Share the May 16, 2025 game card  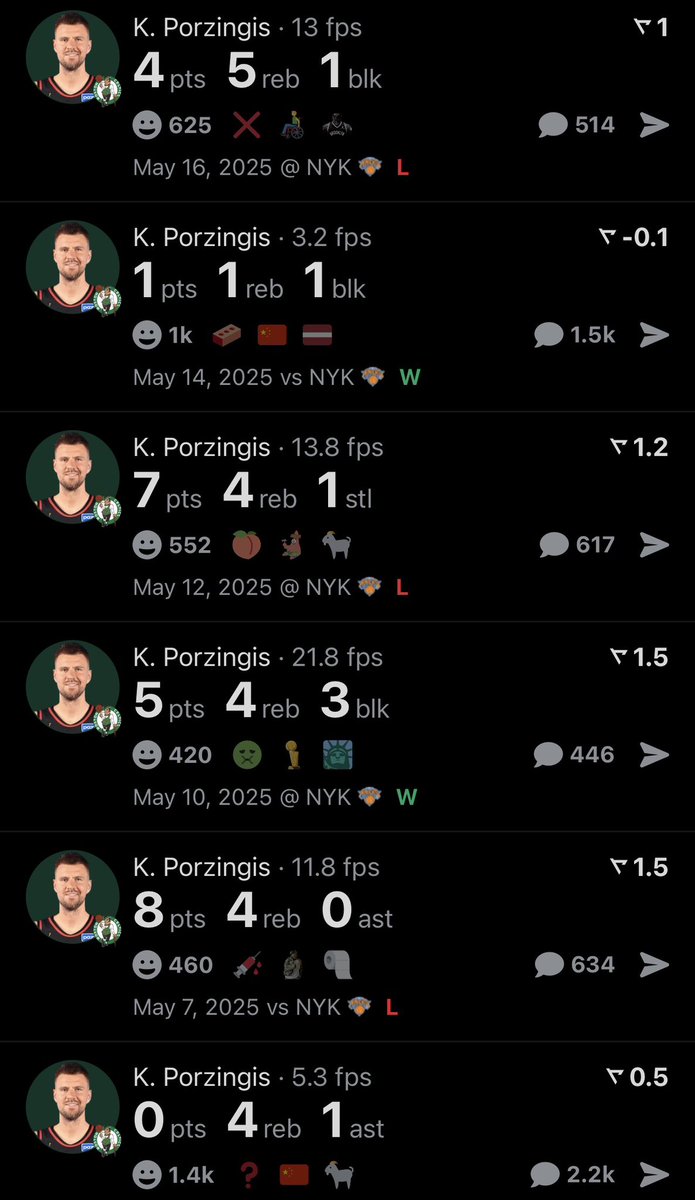tap(654, 124)
